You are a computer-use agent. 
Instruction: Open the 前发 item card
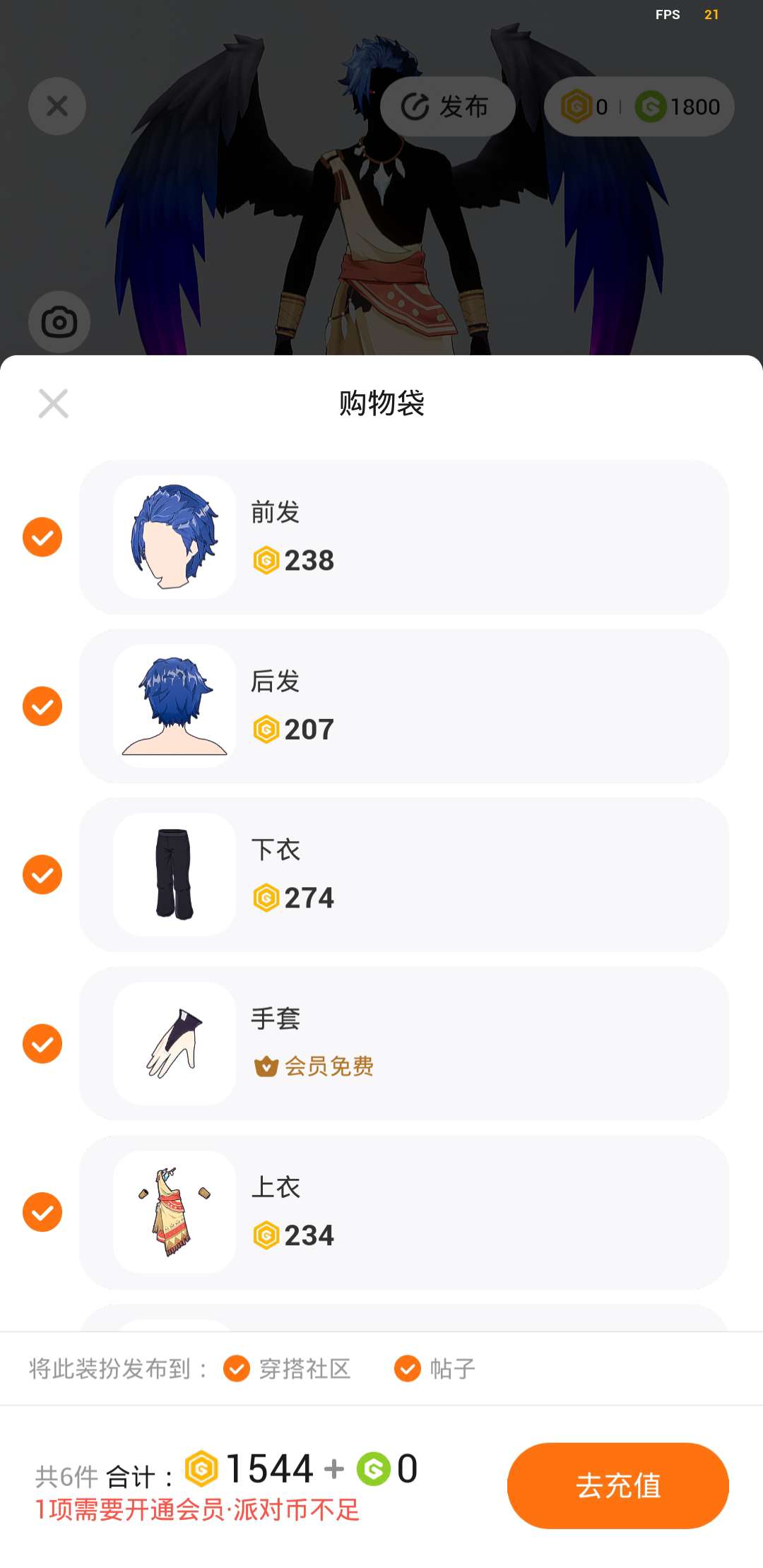pos(403,537)
